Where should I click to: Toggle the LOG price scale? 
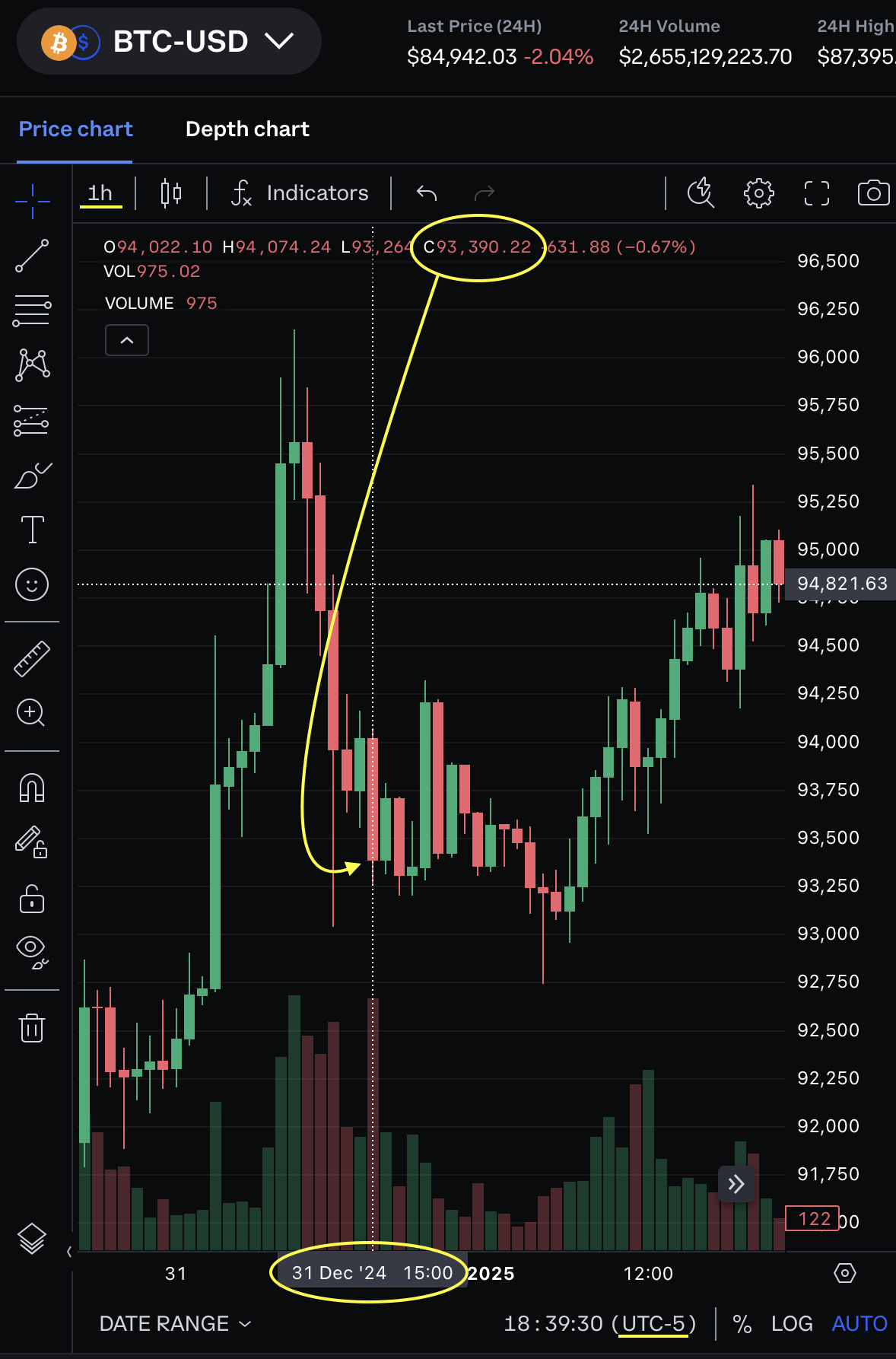click(x=792, y=1324)
